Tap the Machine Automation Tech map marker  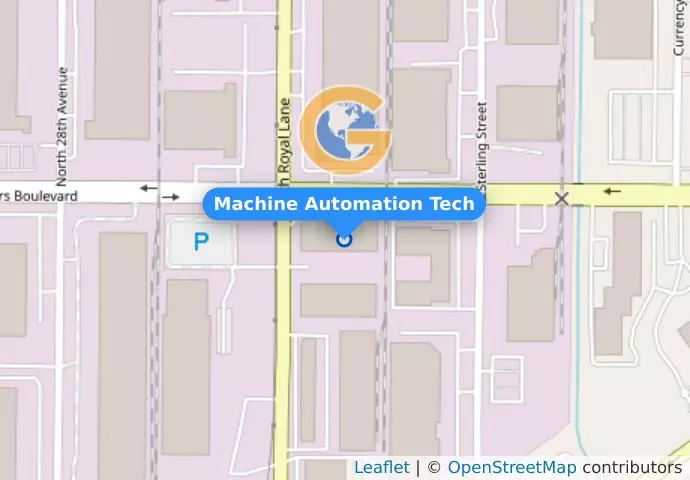[x=345, y=239]
